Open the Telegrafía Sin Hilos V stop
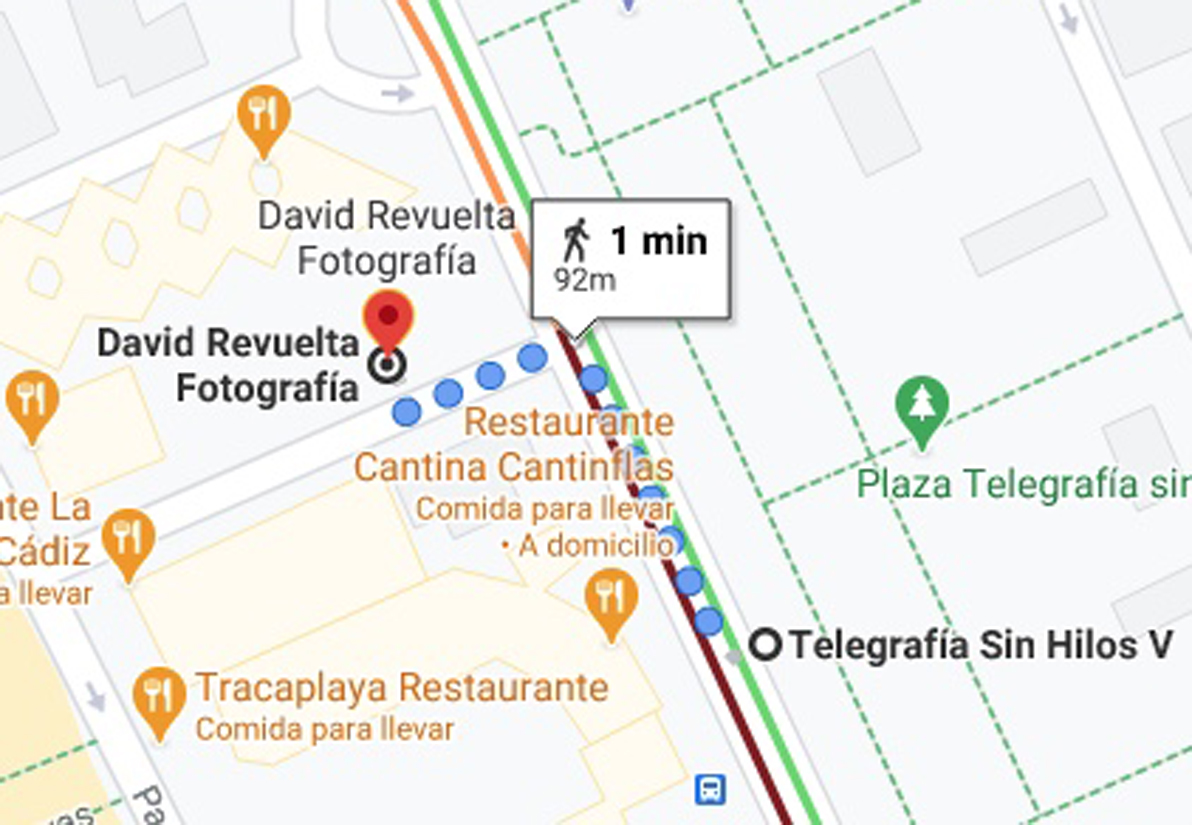 click(766, 645)
